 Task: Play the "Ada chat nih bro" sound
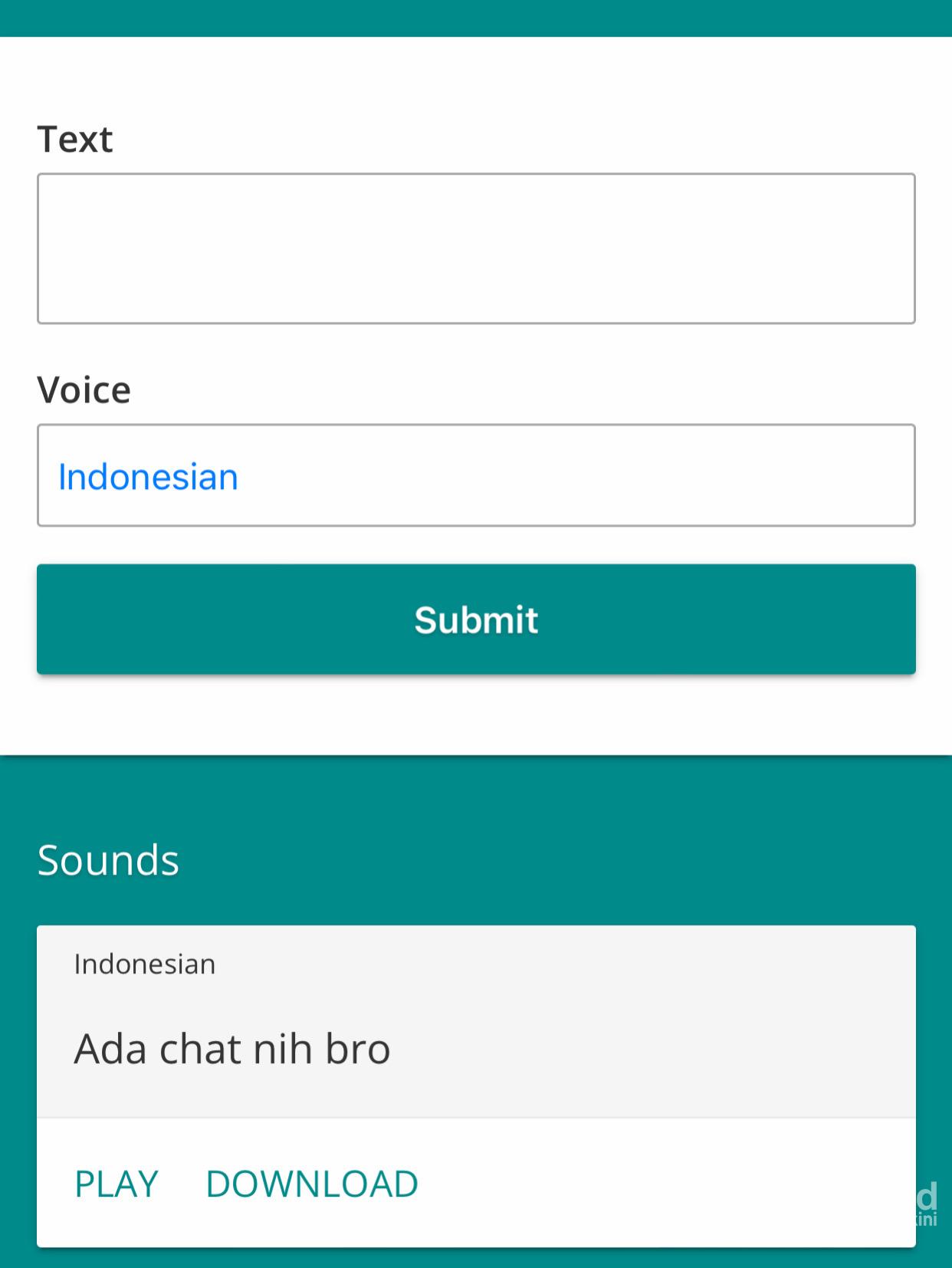tap(117, 1184)
